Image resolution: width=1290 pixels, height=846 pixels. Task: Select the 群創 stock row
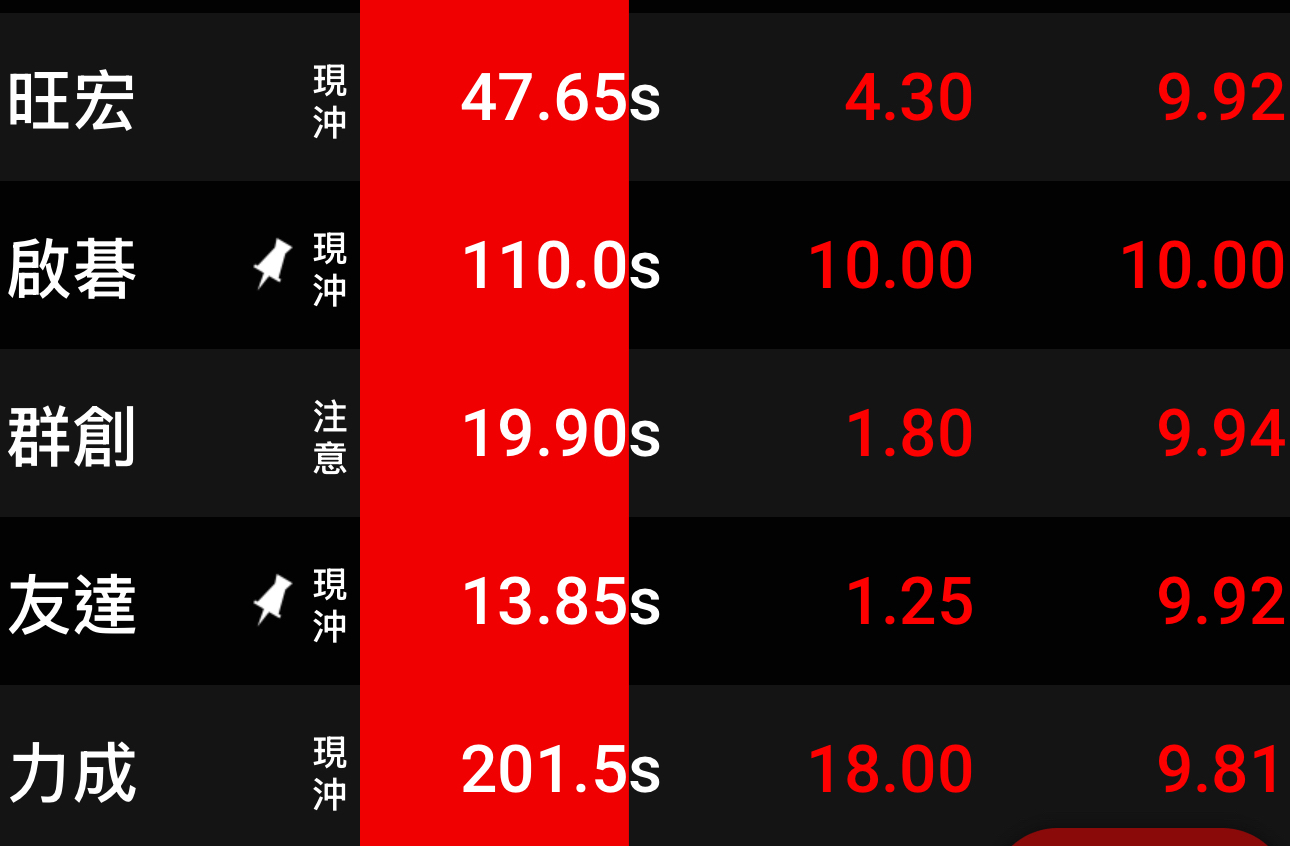(72, 435)
